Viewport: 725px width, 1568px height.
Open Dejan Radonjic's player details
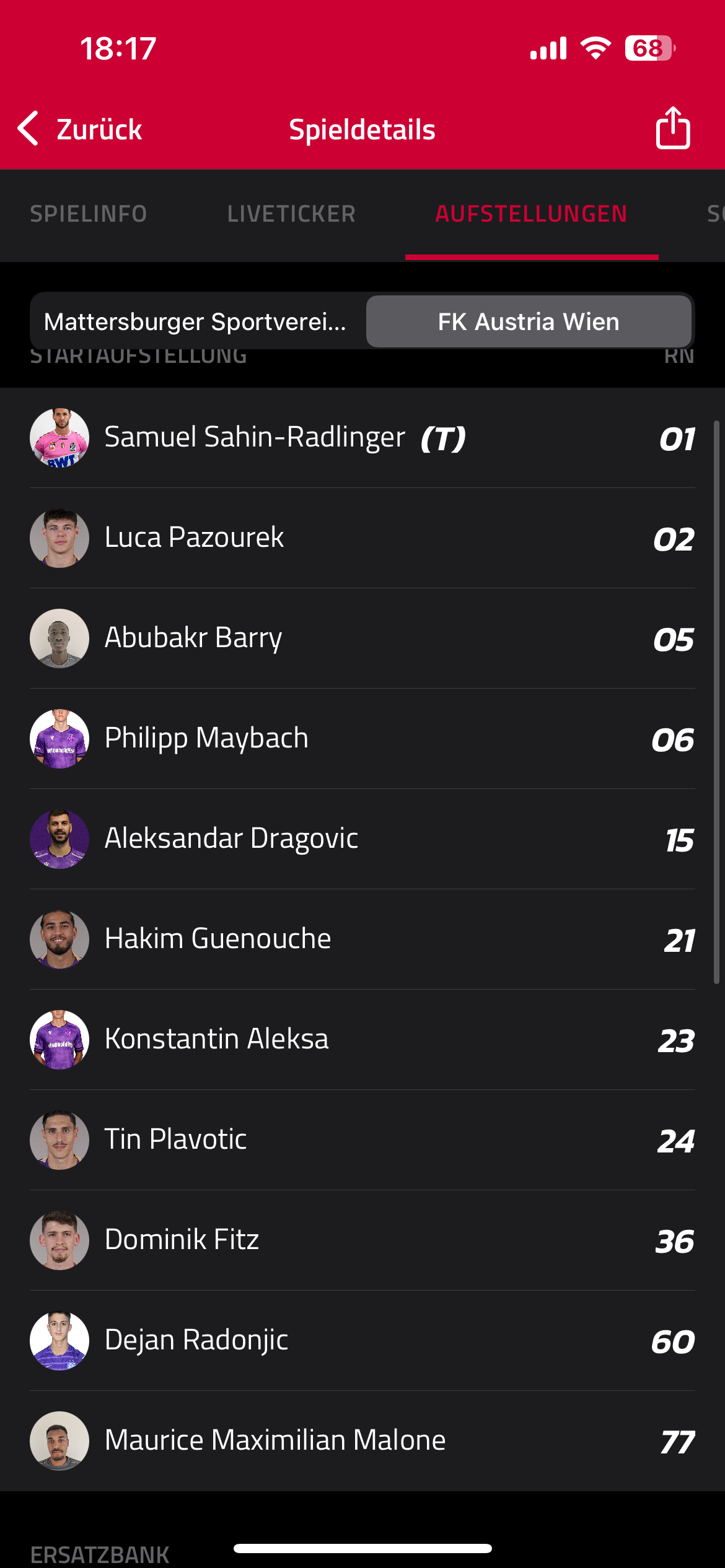click(362, 1341)
